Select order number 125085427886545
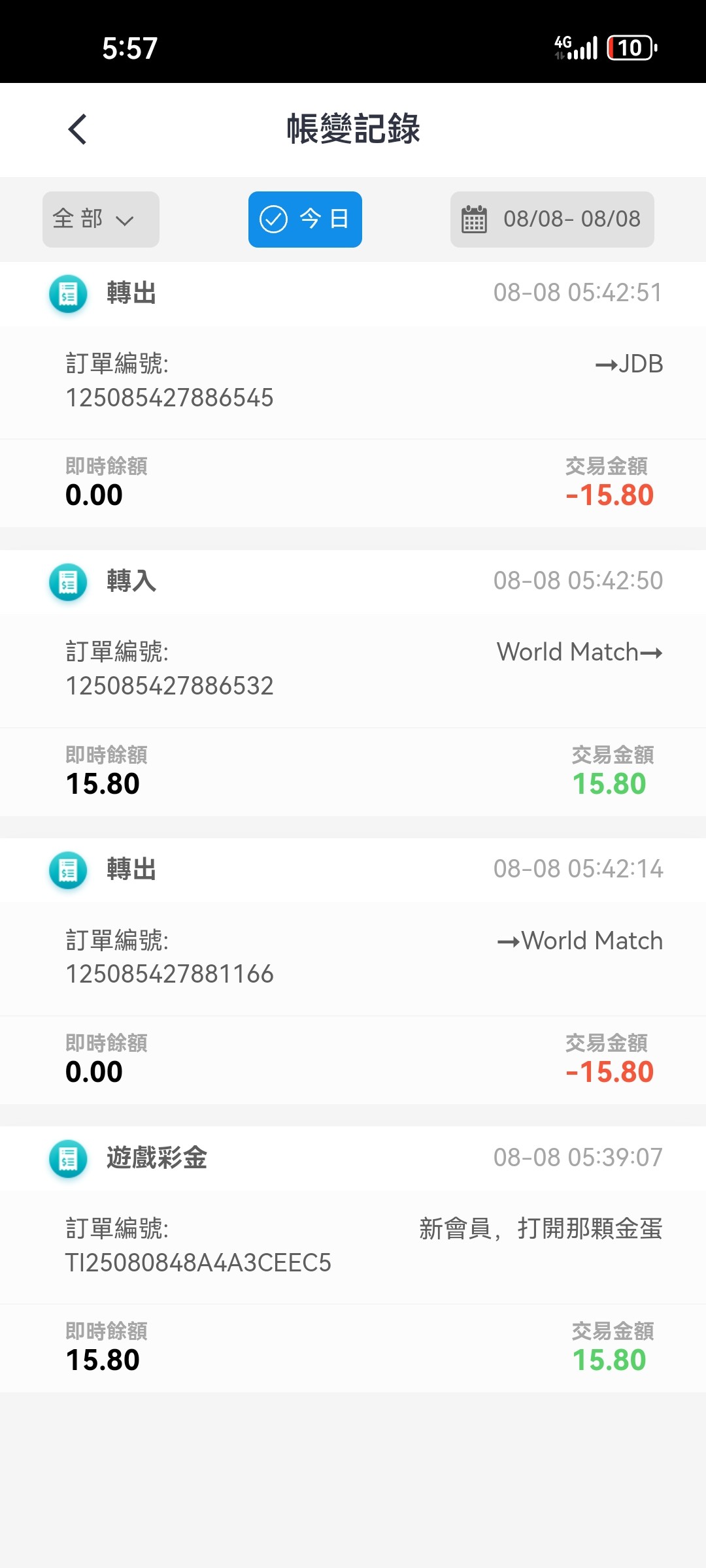Screen dimensions: 706x1568 171,397
